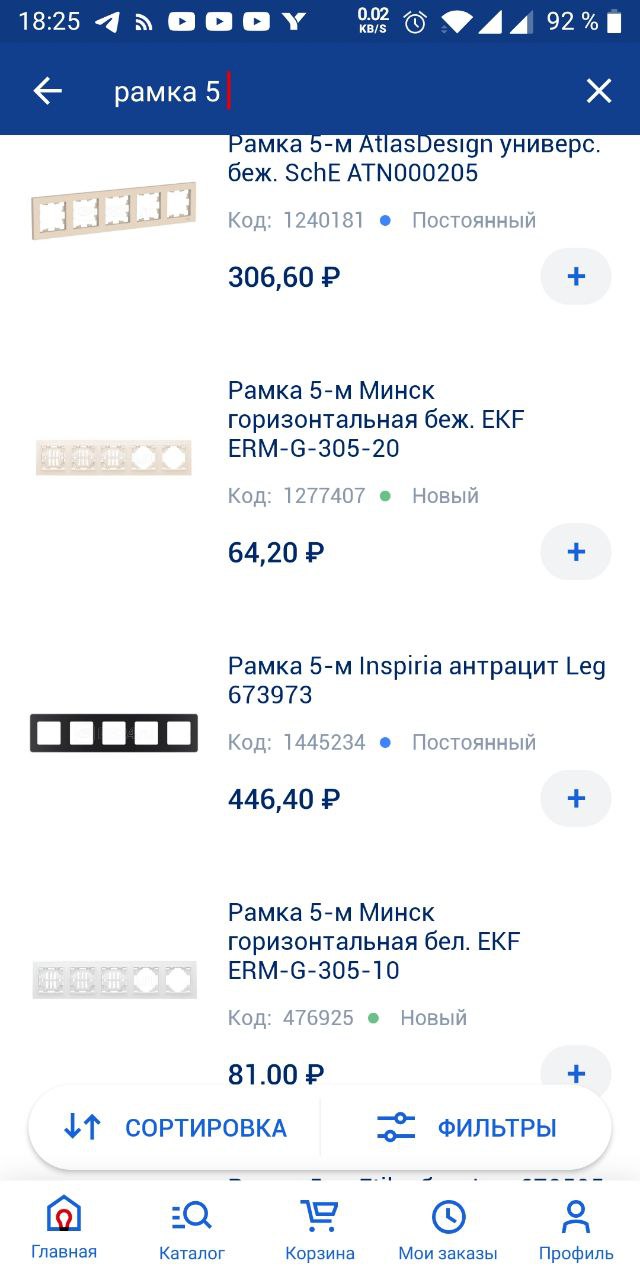Add the AtlasDesign ATN000205 frame to cart

[x=576, y=276]
